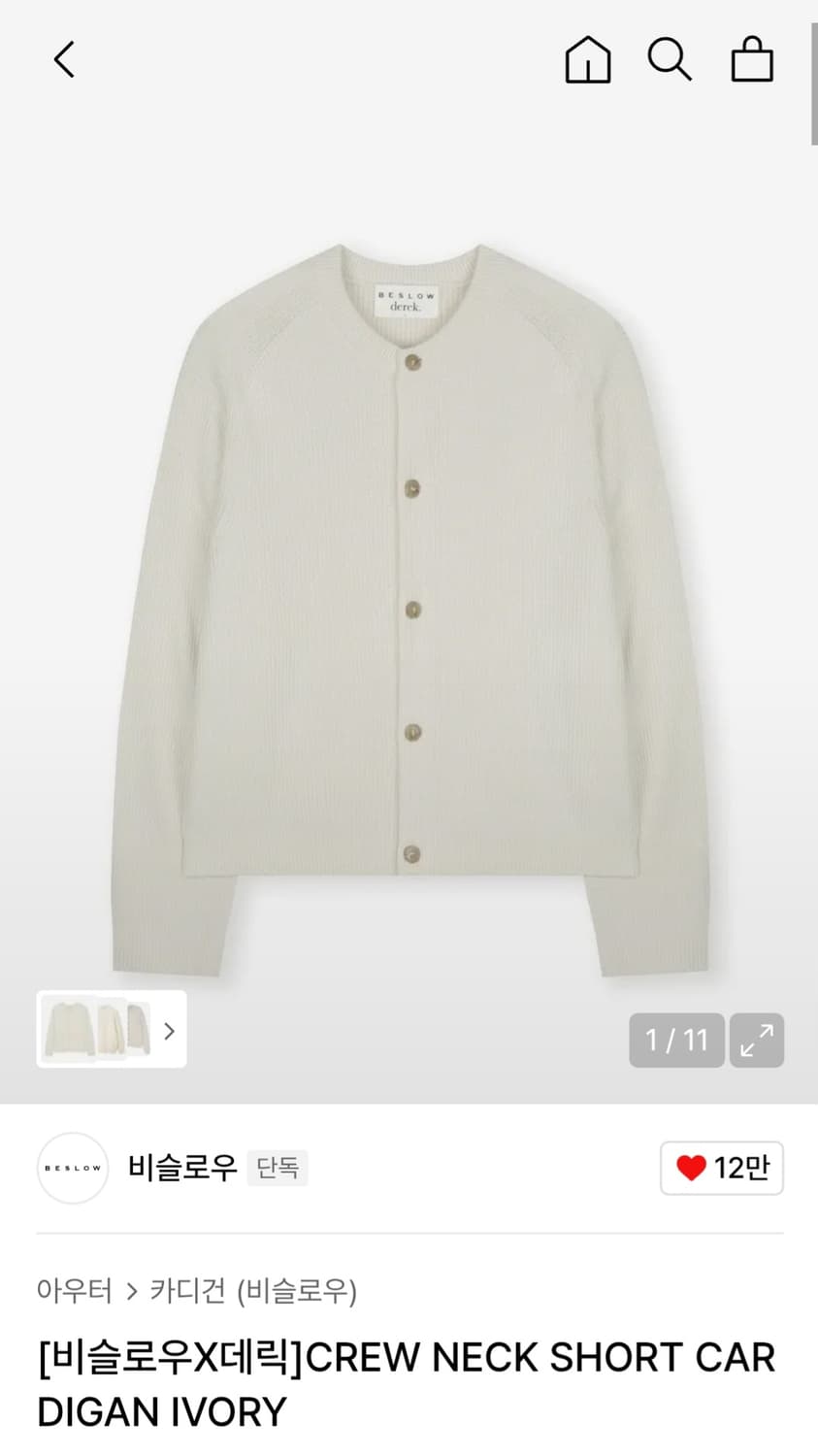Open the home page icon
Viewport: 818px width, 1456px height.
(587, 60)
